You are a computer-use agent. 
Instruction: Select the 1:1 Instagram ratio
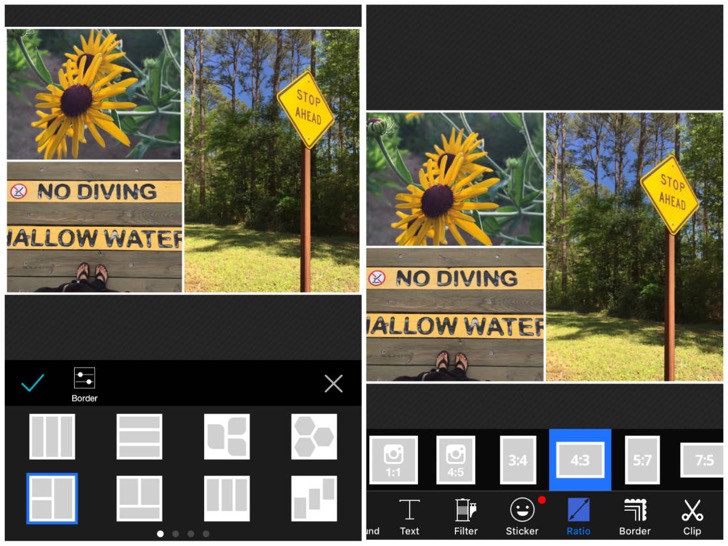(393, 460)
